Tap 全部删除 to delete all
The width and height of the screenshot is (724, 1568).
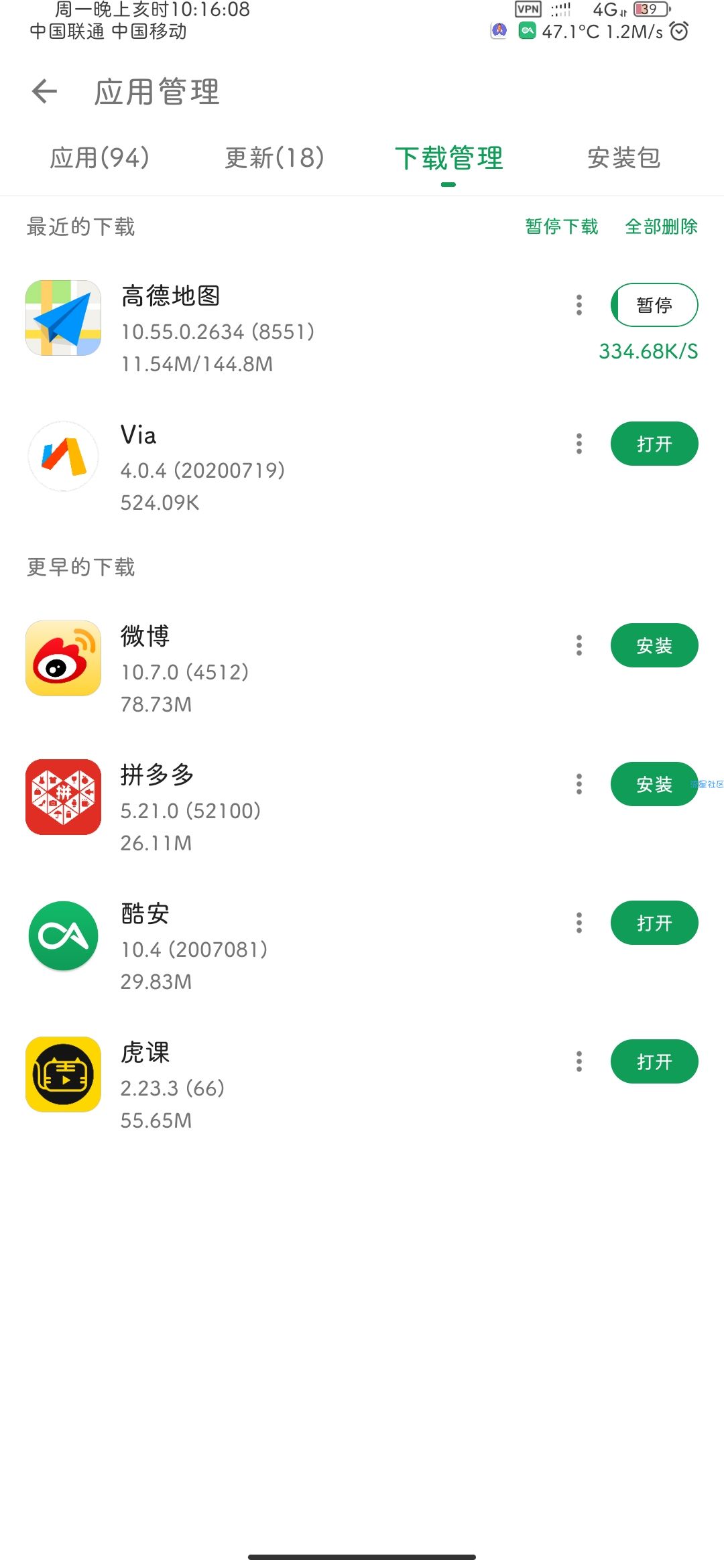661,226
